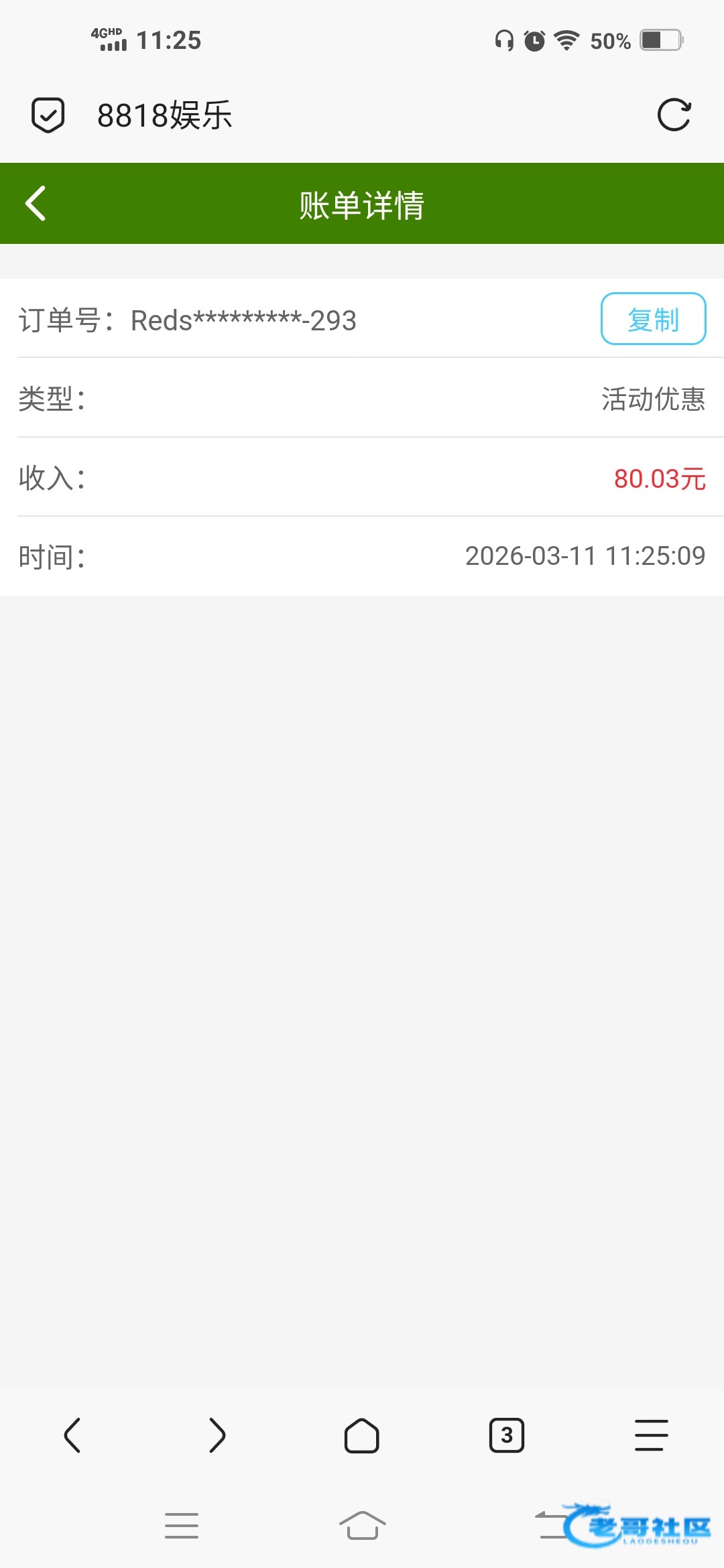Open the system recent apps button

[182, 1526]
